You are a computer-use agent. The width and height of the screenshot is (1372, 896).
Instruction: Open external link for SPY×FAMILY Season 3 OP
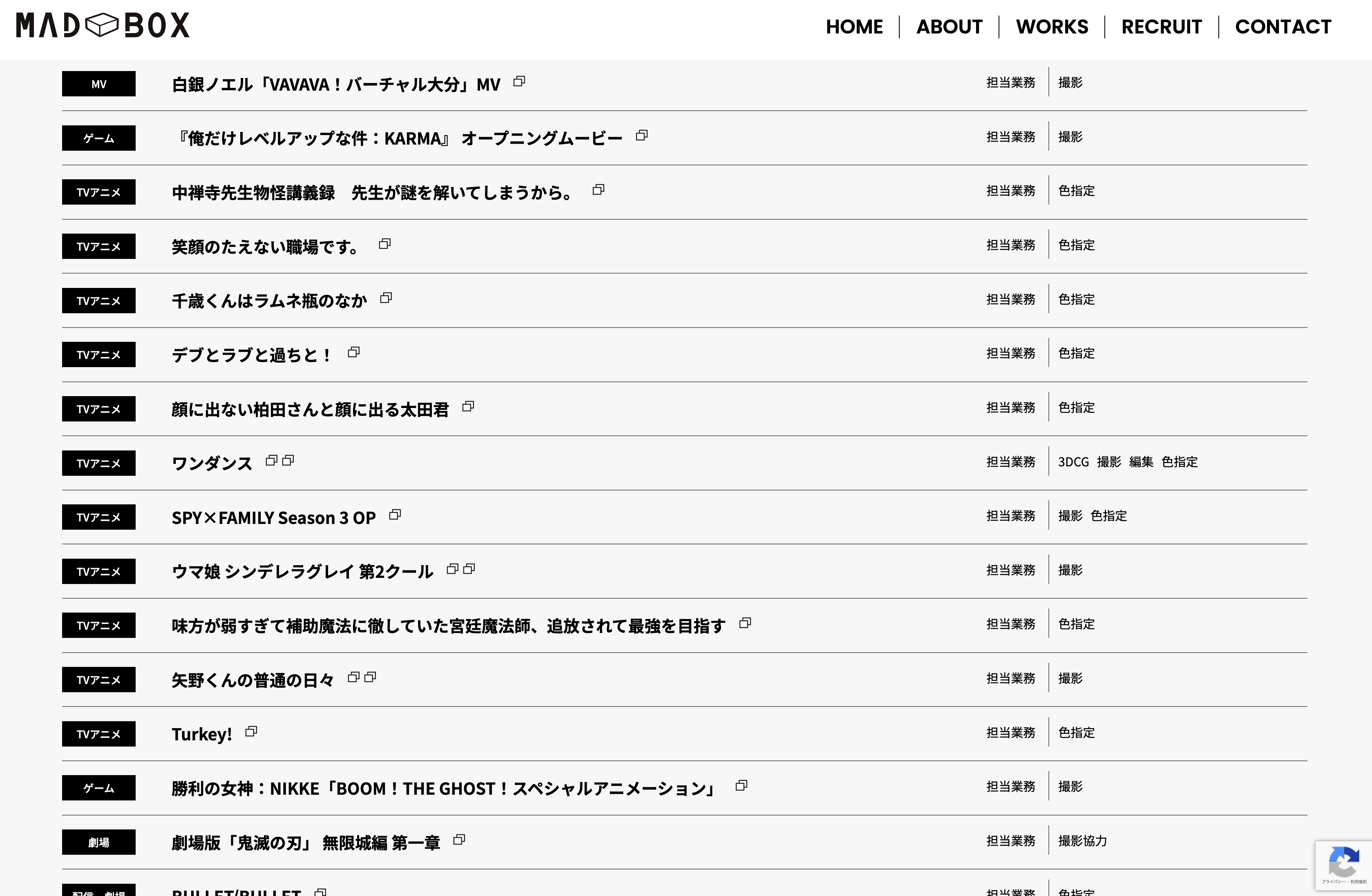click(395, 515)
